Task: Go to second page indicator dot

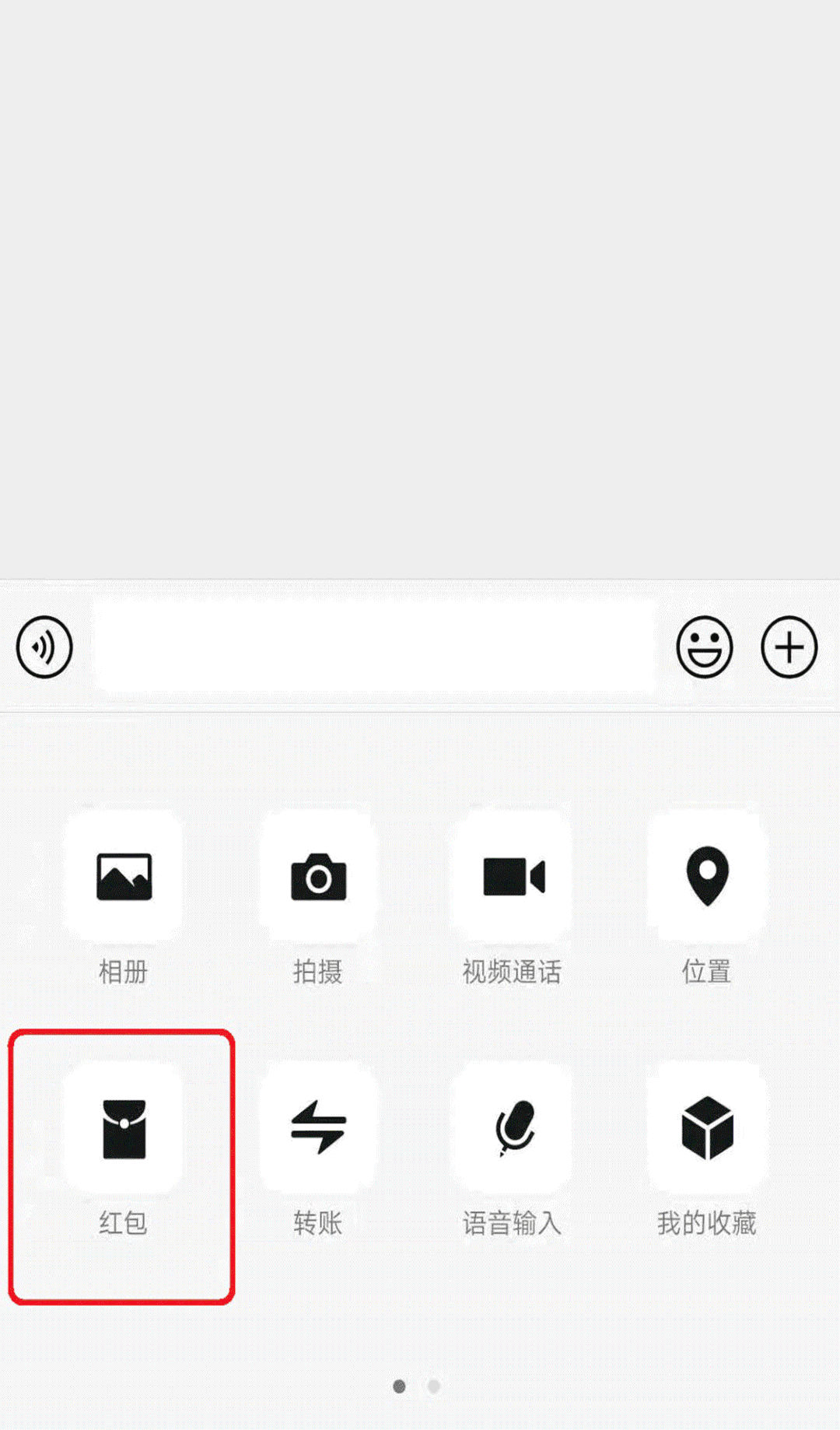Action: tap(434, 1386)
